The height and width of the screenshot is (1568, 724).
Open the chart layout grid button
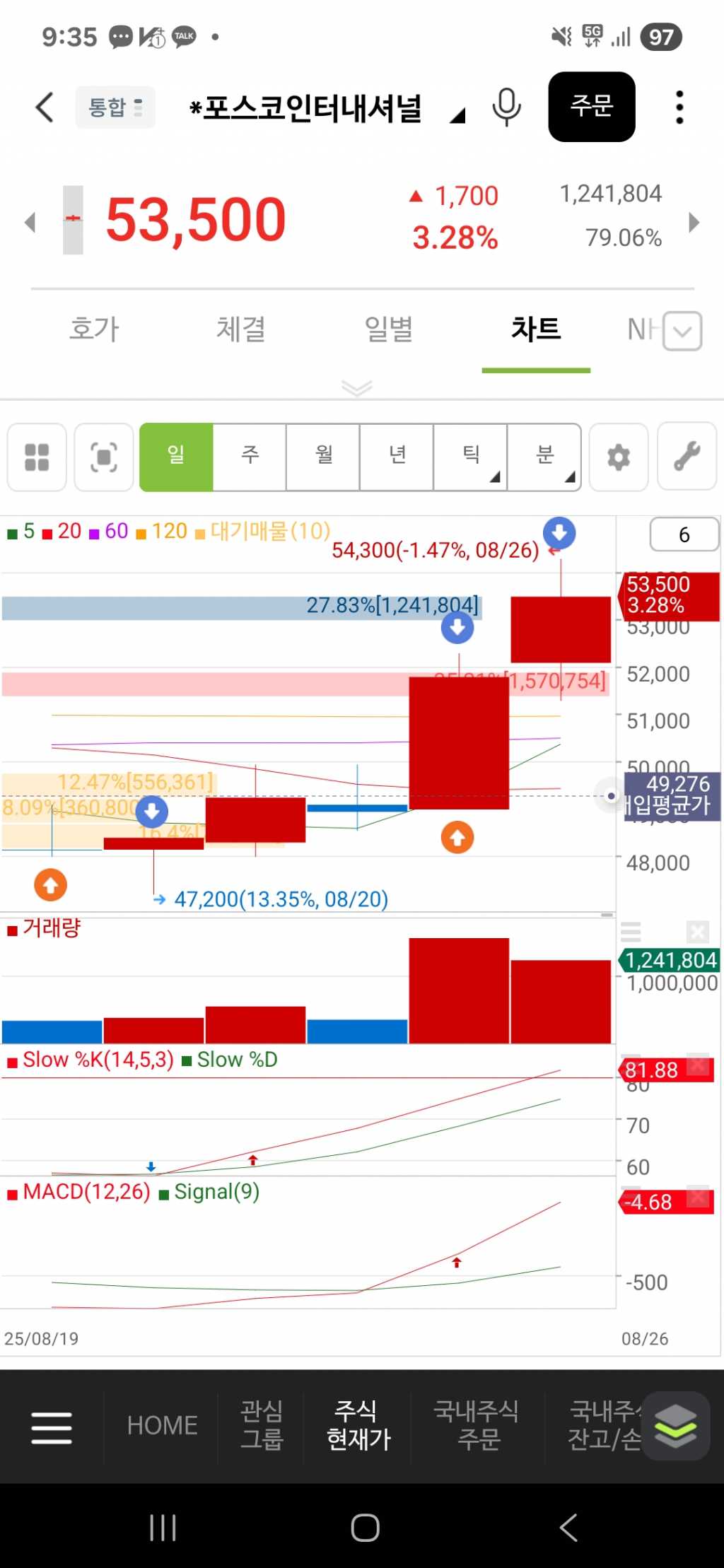[37, 457]
